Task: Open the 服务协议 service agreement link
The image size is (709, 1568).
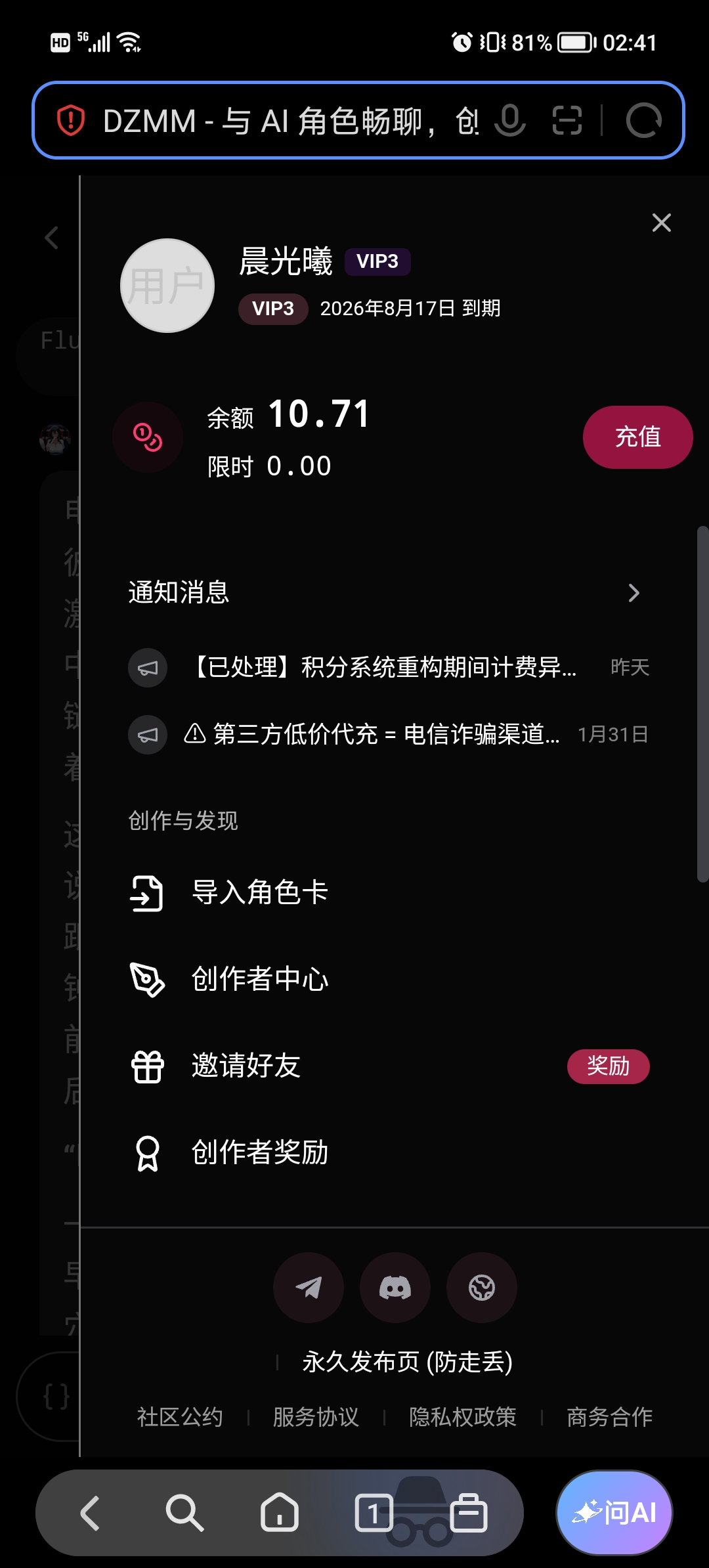Action: coord(316,1418)
